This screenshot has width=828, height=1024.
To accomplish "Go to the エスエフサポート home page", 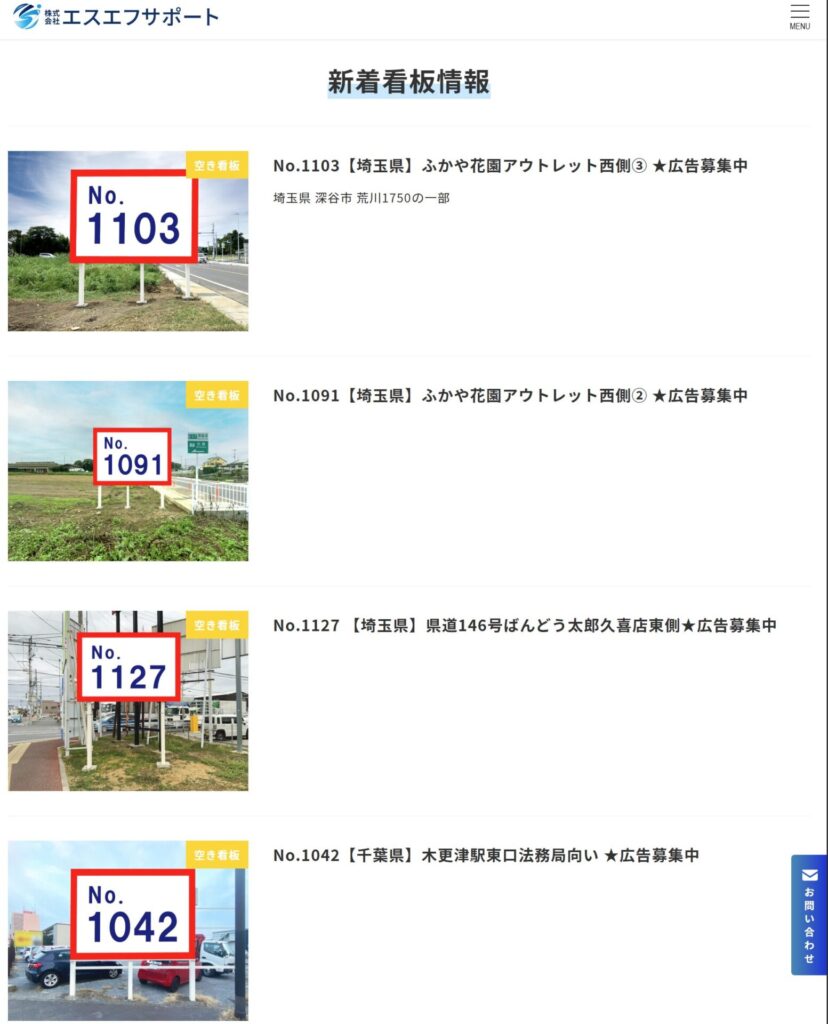I will point(116,17).
